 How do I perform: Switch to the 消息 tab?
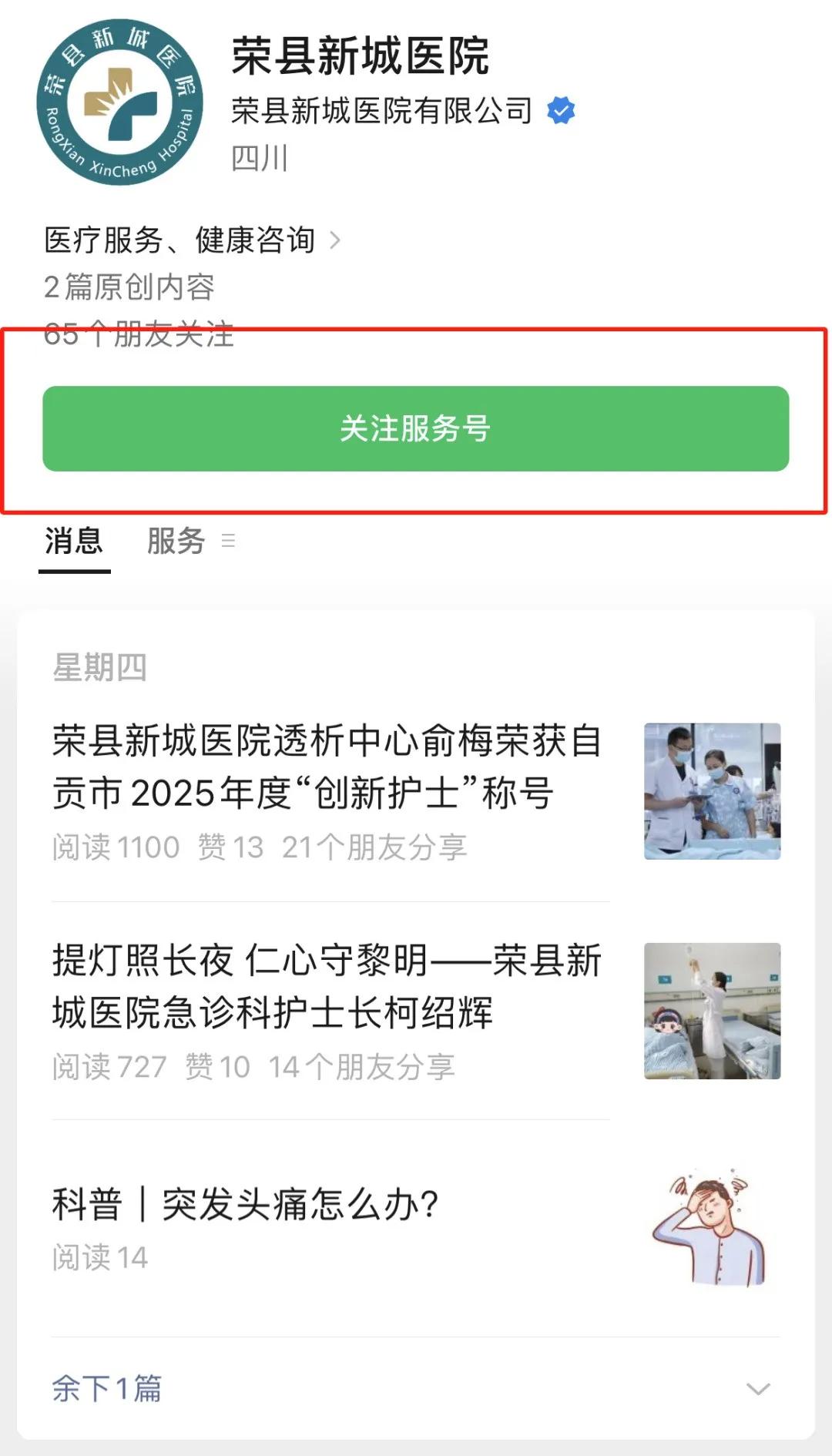click(74, 541)
